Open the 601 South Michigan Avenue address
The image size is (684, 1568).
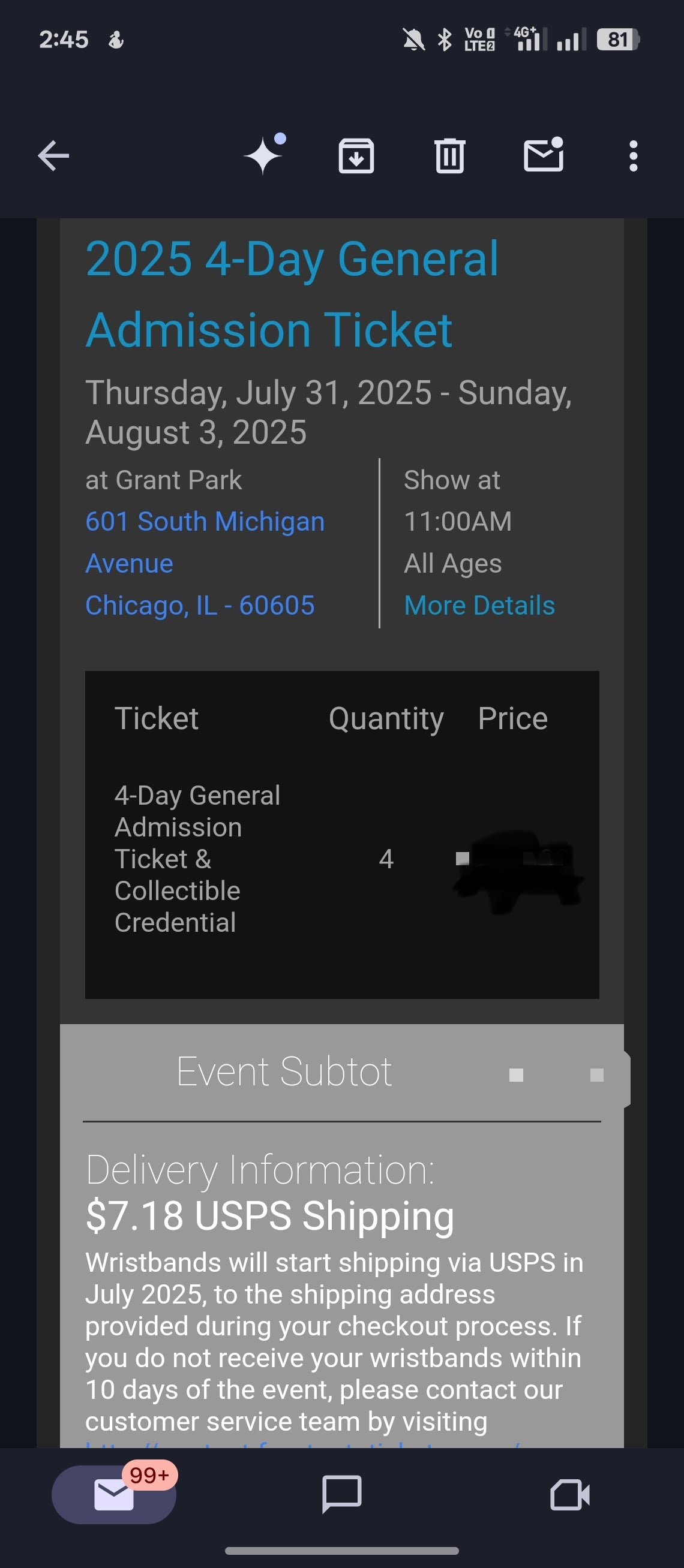pos(205,541)
